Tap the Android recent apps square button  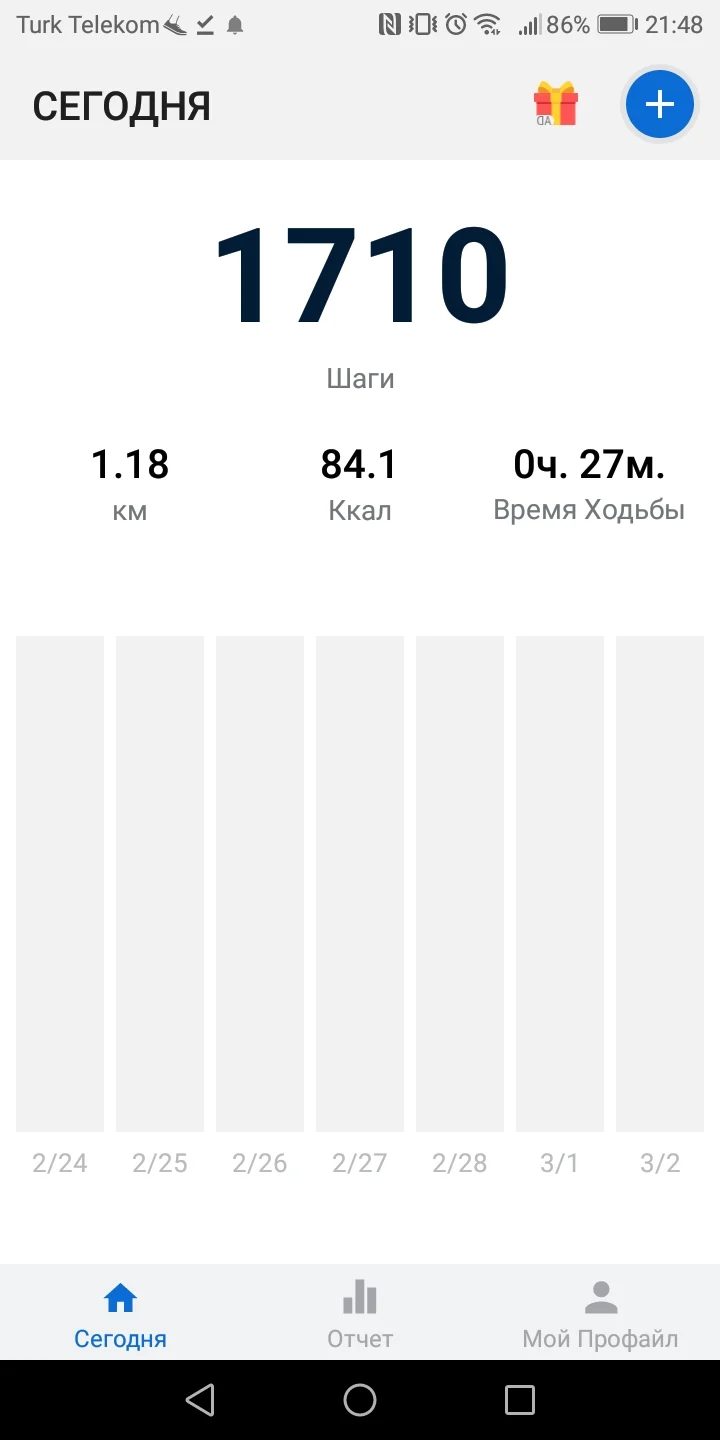[520, 1400]
